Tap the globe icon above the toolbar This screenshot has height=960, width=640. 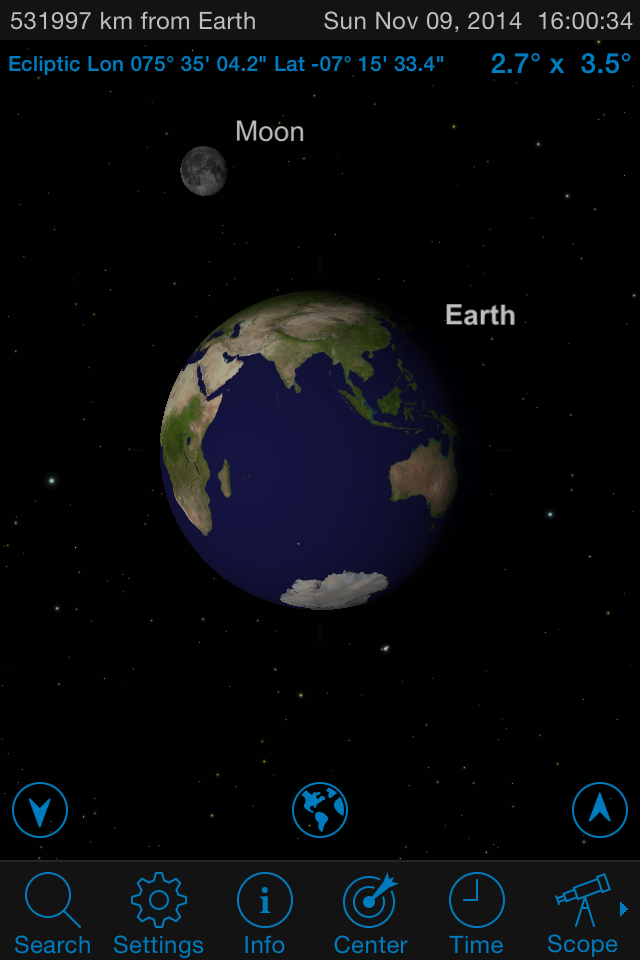coord(320,809)
